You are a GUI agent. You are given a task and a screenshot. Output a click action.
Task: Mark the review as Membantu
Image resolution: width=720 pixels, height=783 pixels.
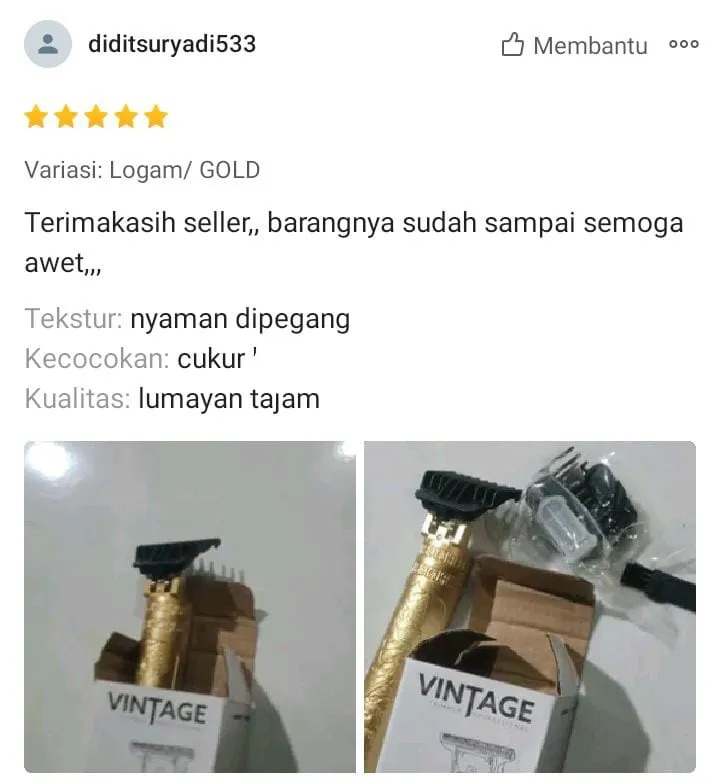(574, 45)
